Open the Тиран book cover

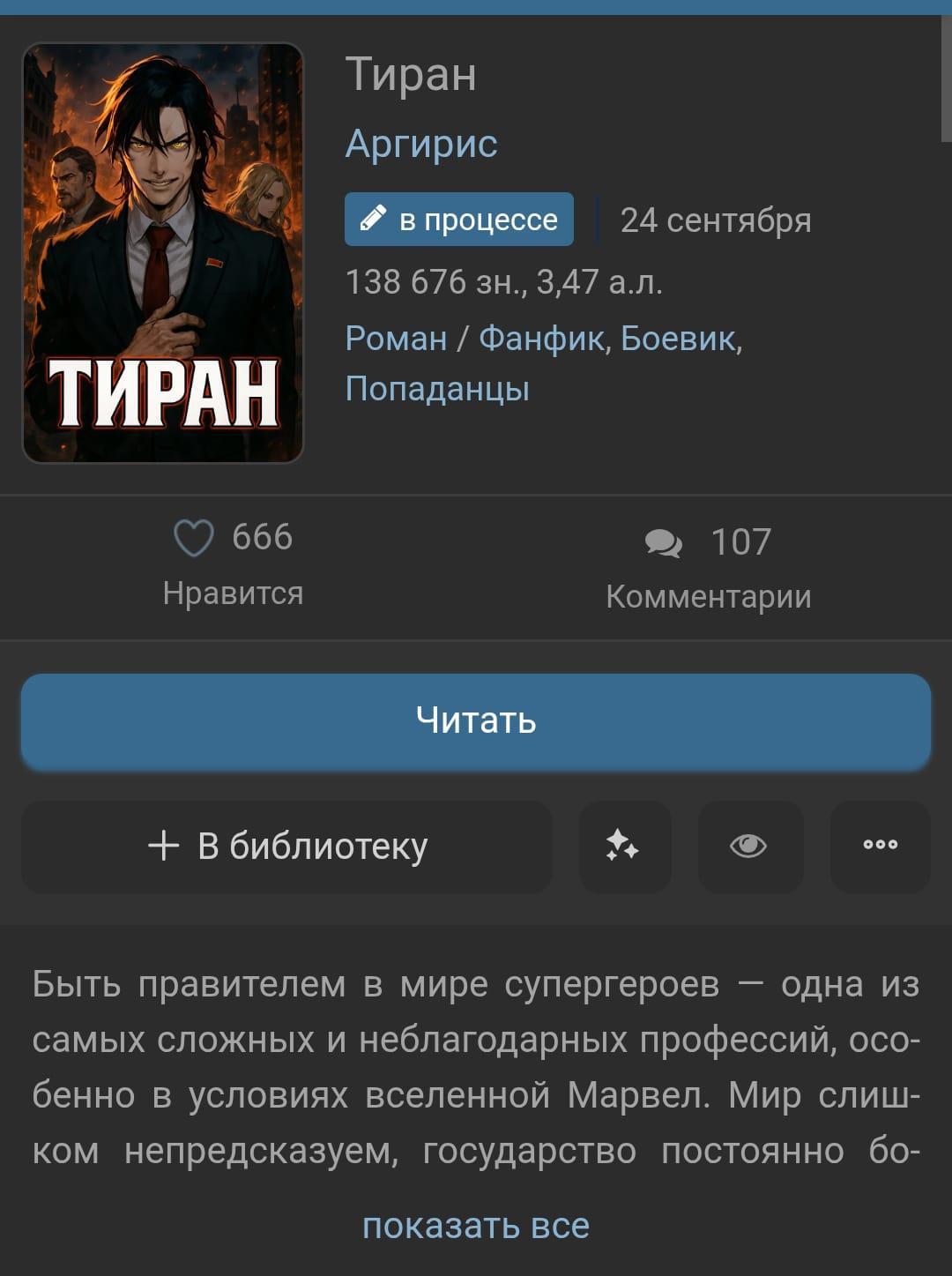163,253
